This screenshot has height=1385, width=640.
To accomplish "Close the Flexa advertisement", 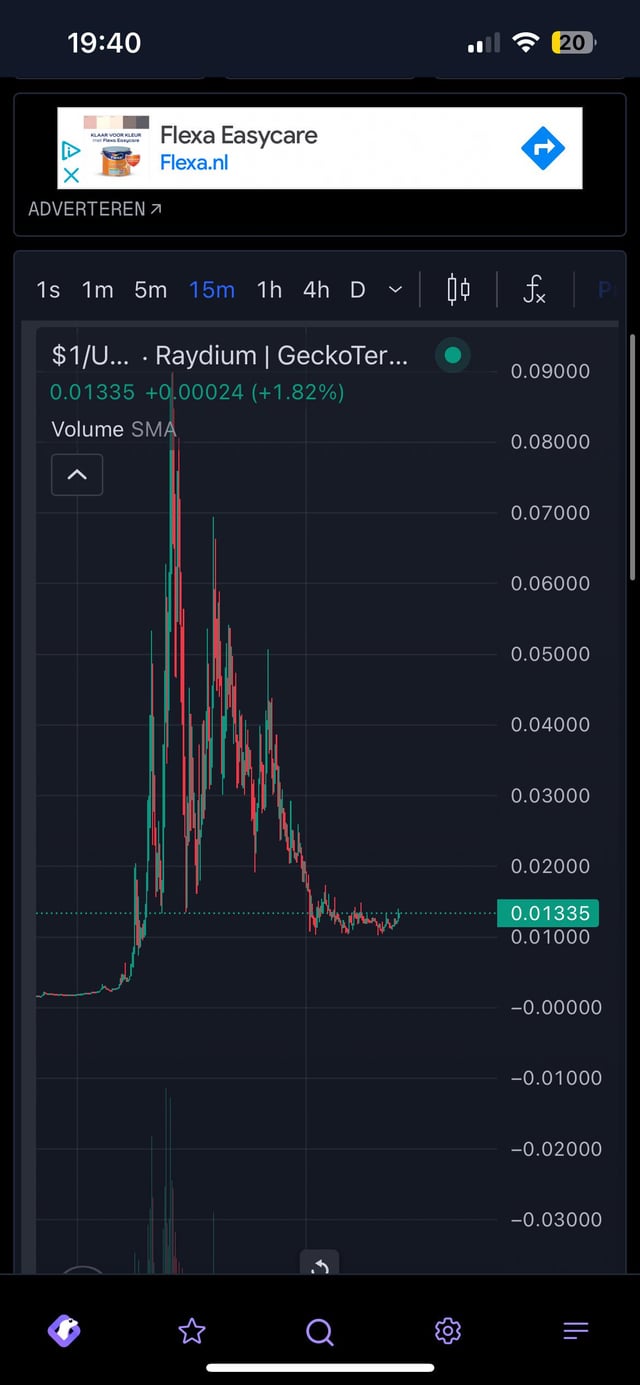I will click(x=71, y=175).
